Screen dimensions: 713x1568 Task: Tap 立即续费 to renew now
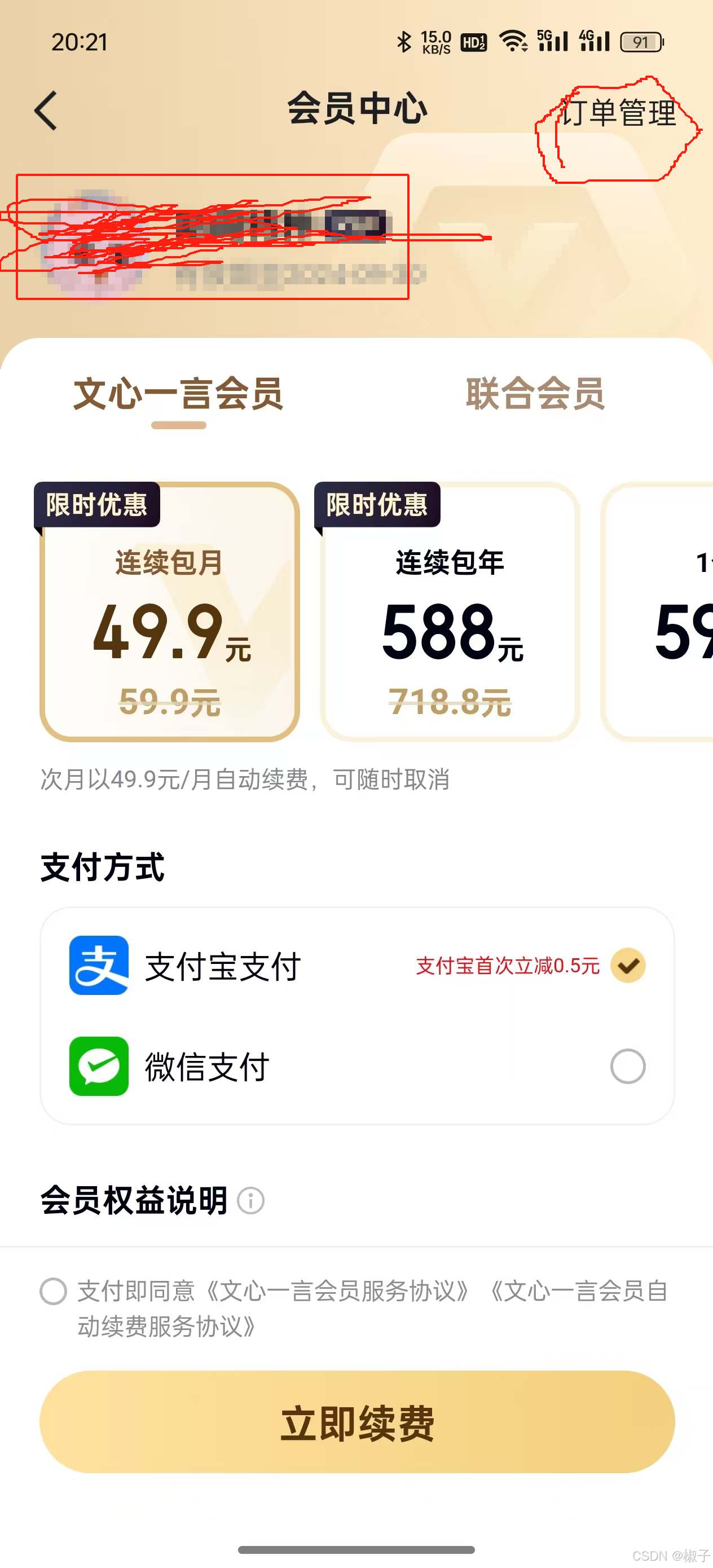pos(358,1422)
